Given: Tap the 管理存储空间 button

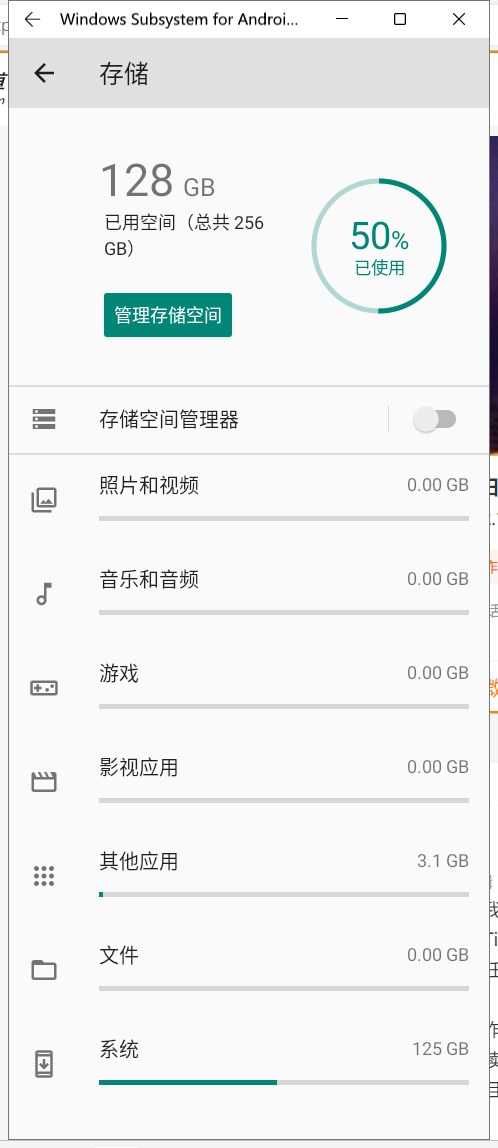Looking at the screenshot, I should pos(168,316).
